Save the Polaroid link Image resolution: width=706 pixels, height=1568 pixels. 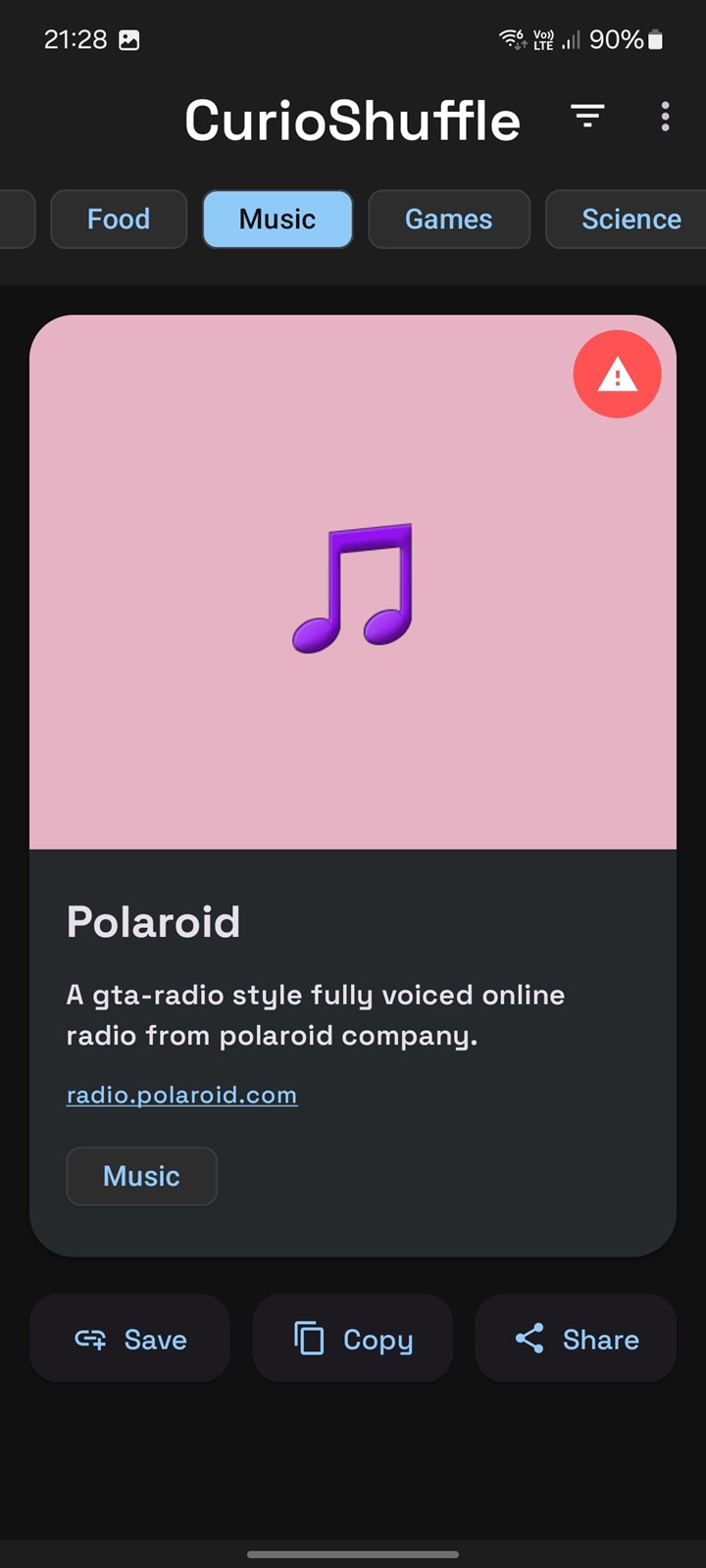click(x=129, y=1339)
